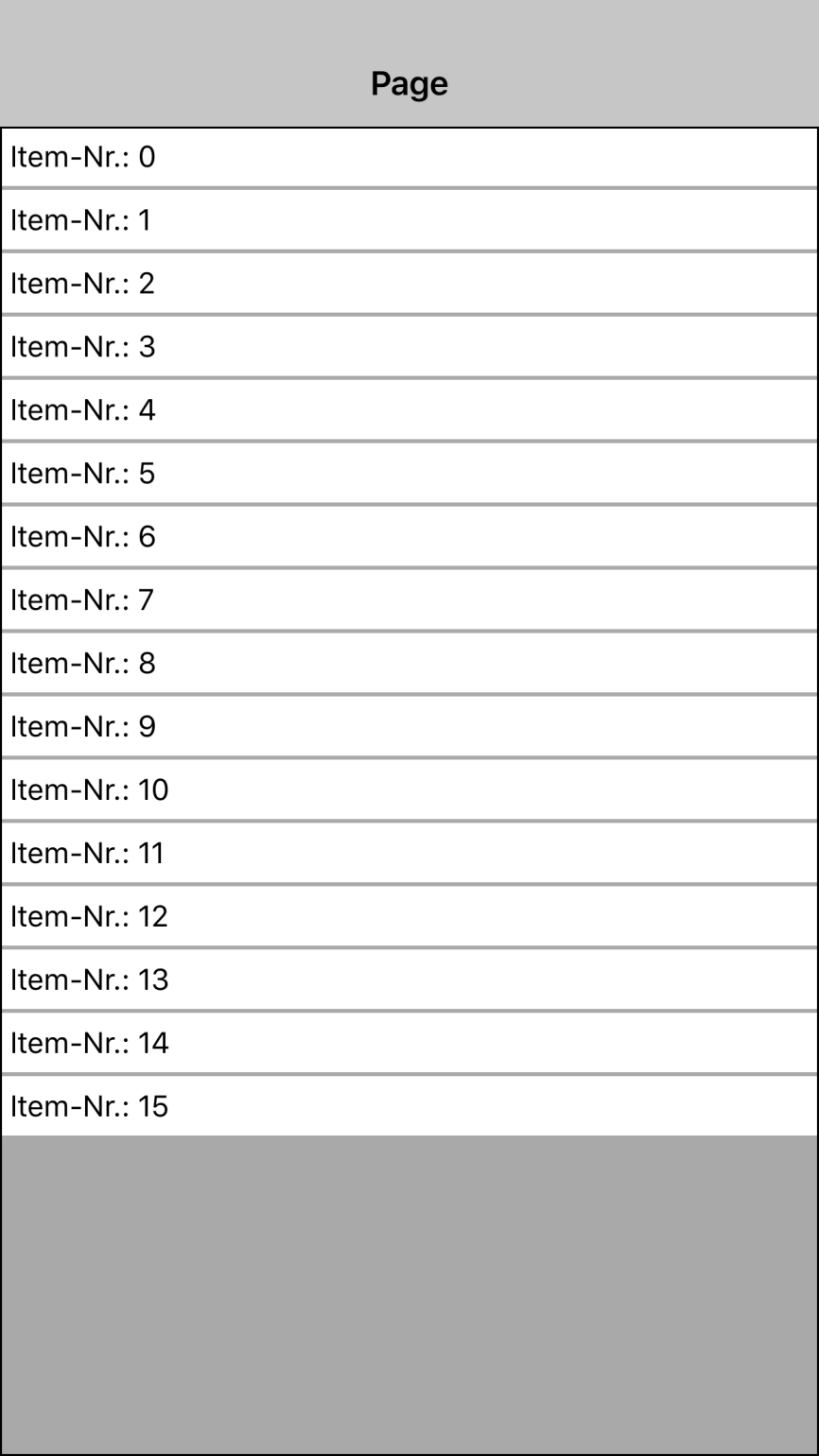Open the Item-Nr.: 3 entry
This screenshot has height=1456, width=819.
point(409,347)
